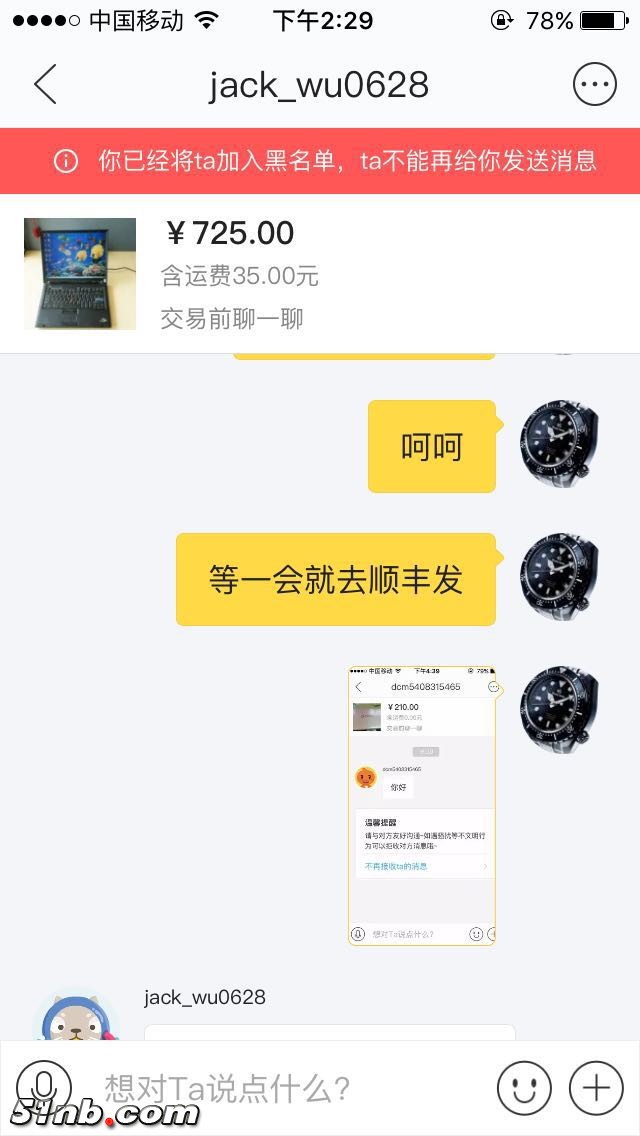The image size is (640, 1136).
Task: Open the plus attachment menu
Action: [x=596, y=1087]
